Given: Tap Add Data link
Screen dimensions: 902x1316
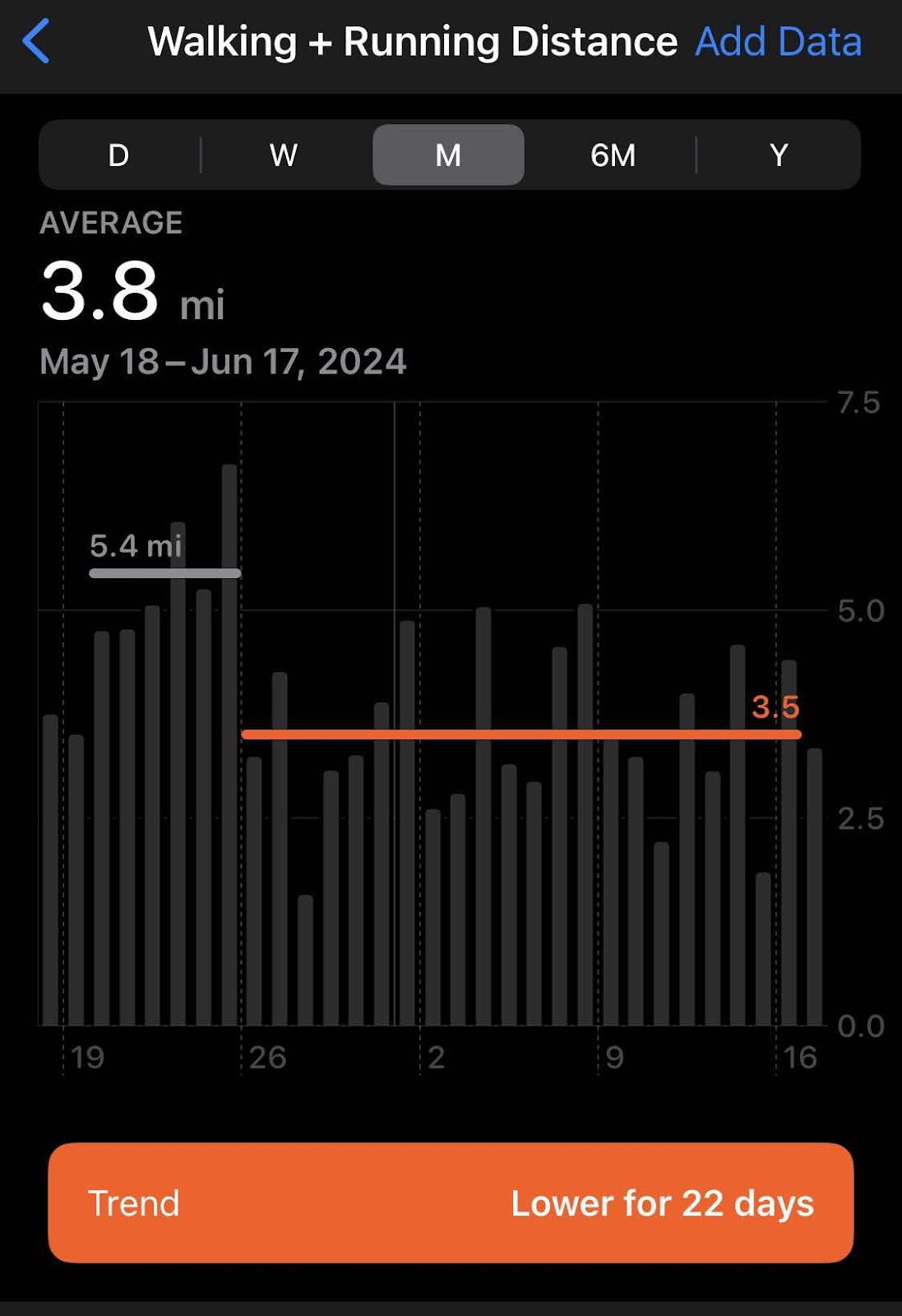Looking at the screenshot, I should point(778,42).
